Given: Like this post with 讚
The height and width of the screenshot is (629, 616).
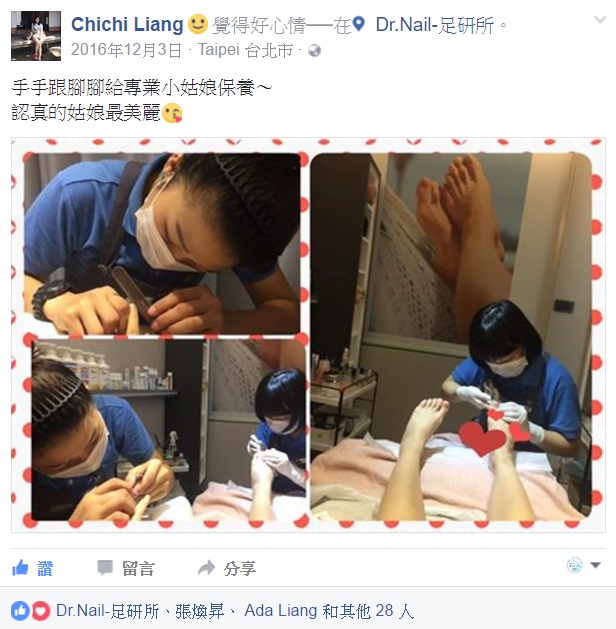Looking at the screenshot, I should [x=33, y=568].
